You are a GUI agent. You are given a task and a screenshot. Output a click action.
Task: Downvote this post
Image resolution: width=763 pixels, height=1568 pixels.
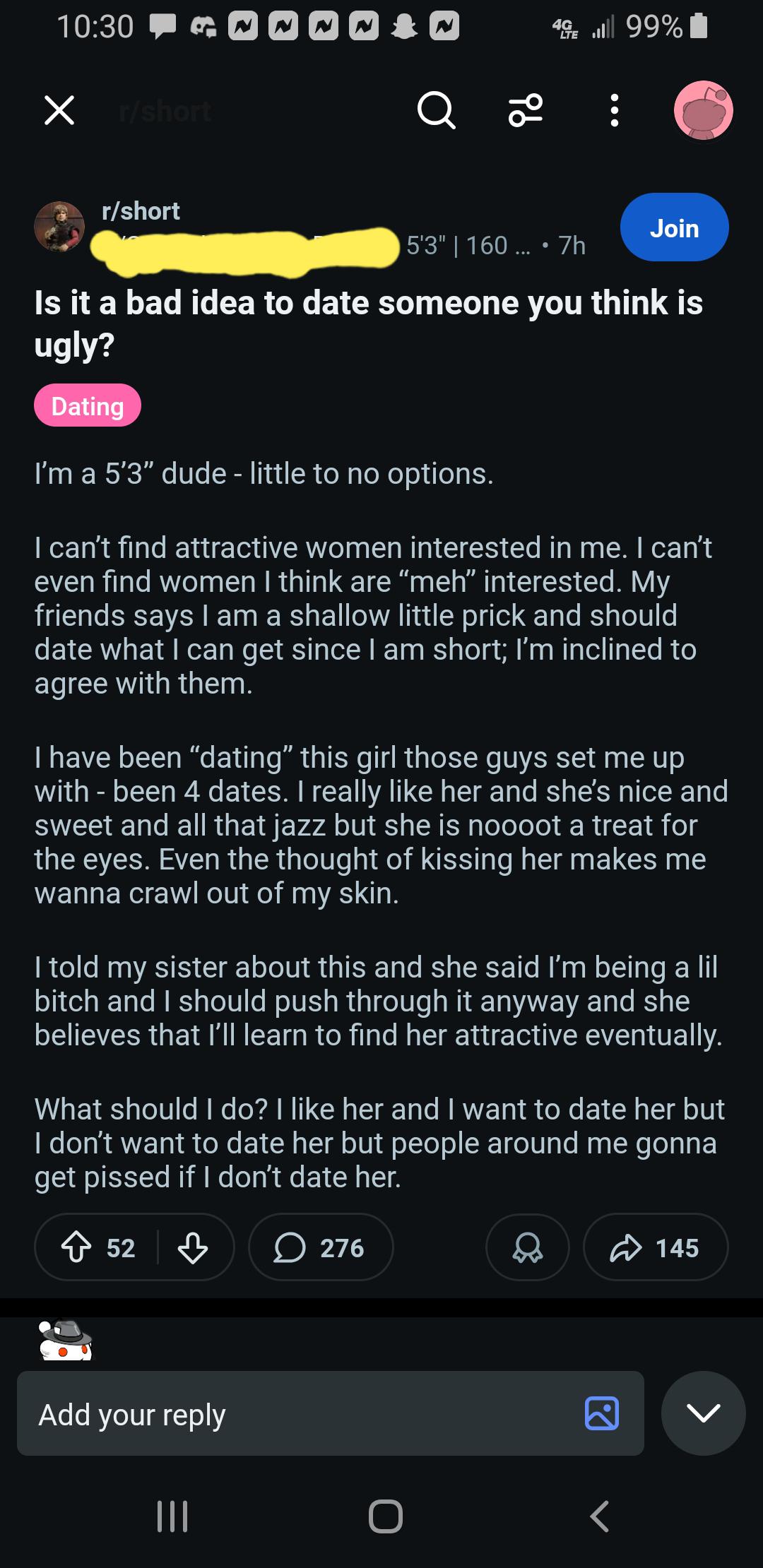[192, 1248]
